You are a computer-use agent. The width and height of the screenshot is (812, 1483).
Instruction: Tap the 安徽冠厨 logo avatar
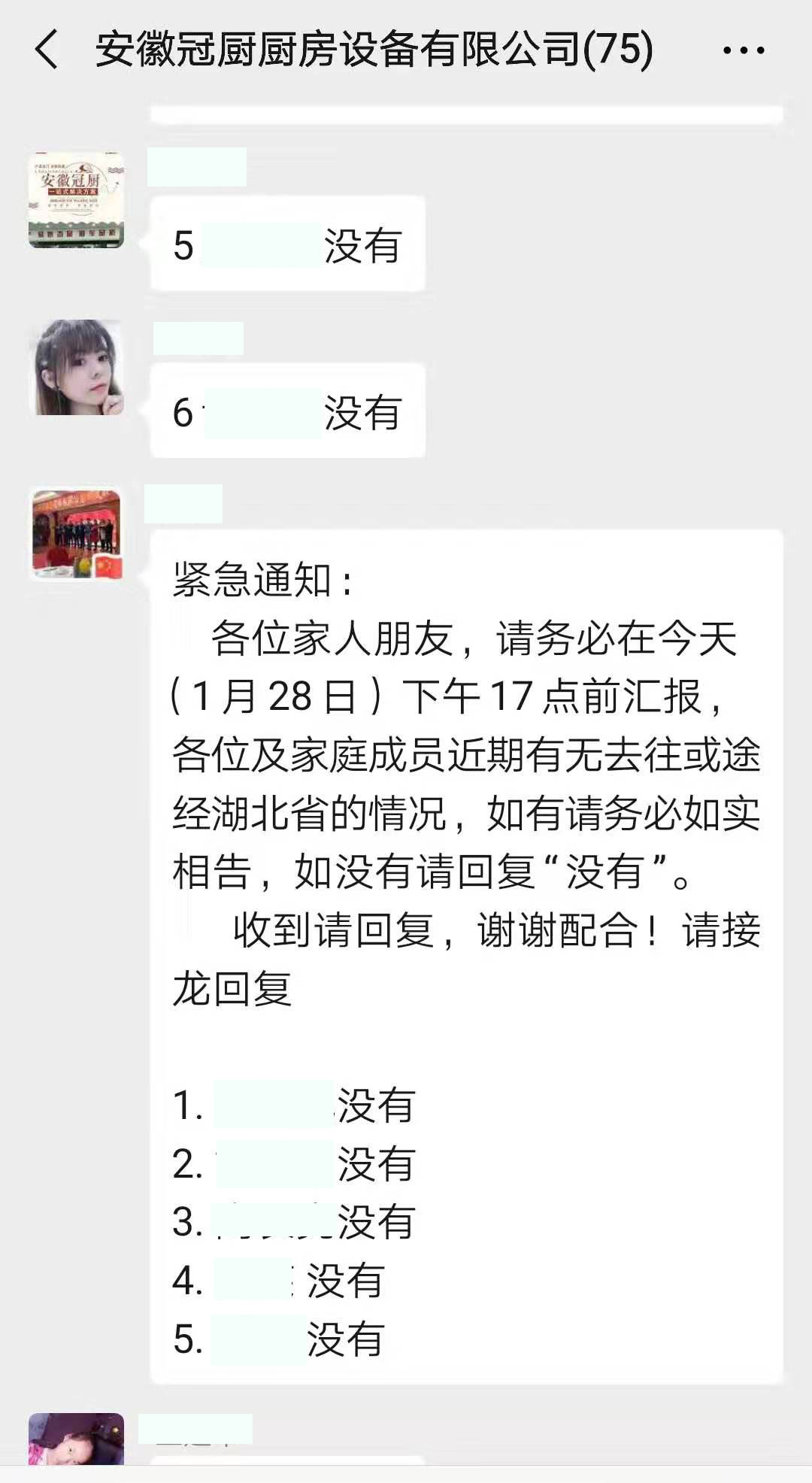click(x=76, y=200)
